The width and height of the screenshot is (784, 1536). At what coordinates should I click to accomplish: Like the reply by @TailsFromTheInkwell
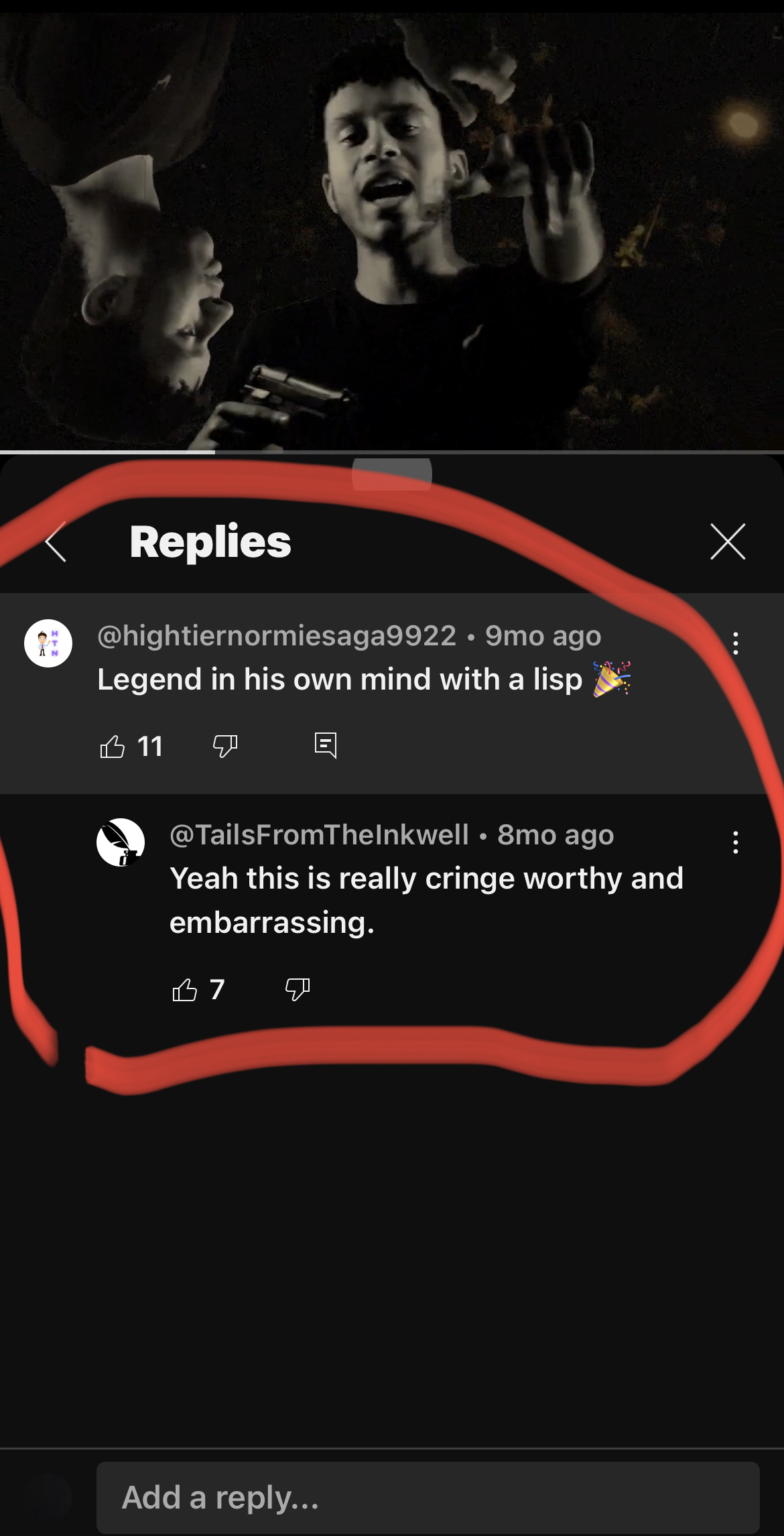[184, 990]
